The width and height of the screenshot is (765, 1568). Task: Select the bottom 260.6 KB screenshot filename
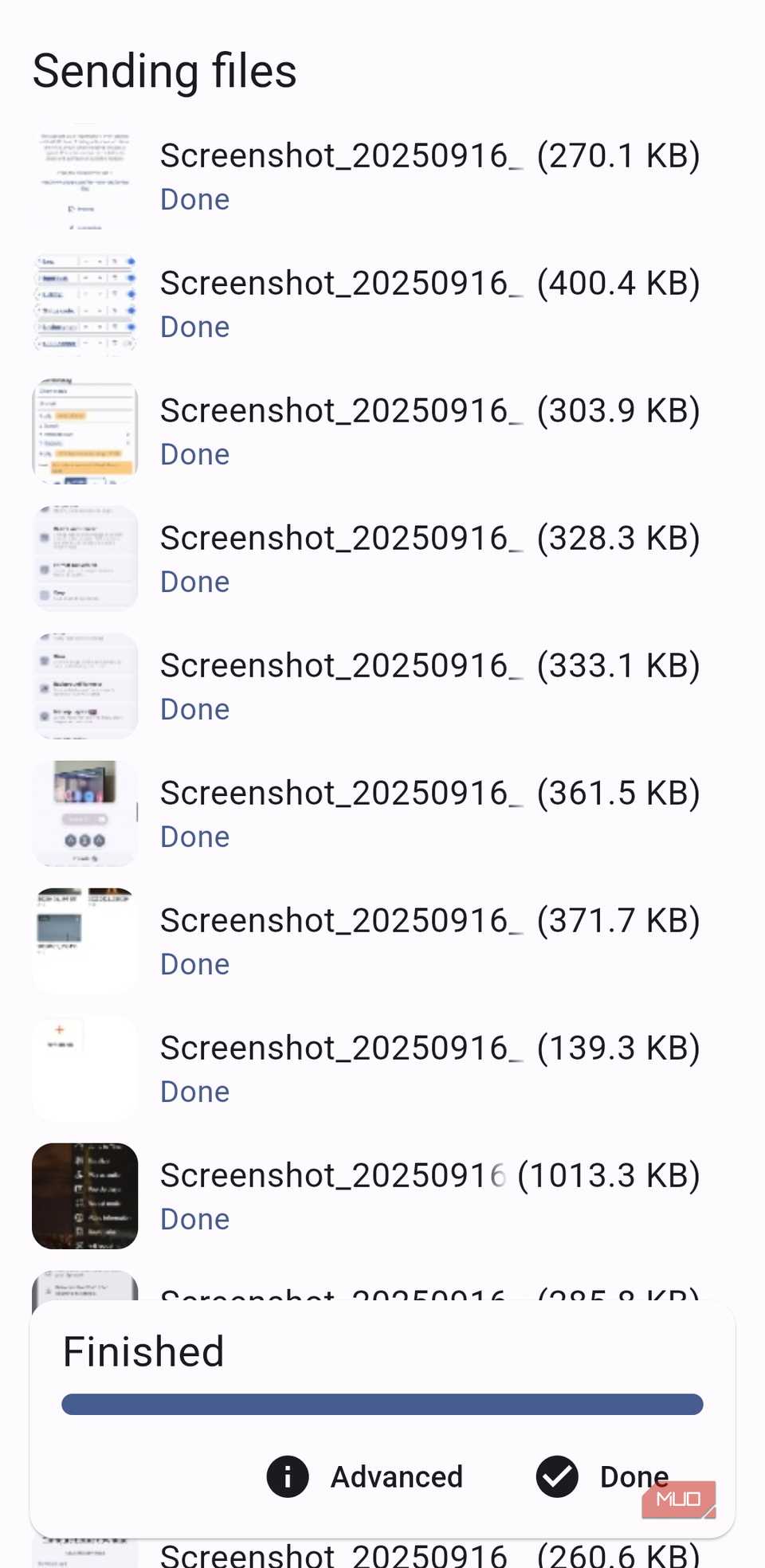pos(335,1553)
